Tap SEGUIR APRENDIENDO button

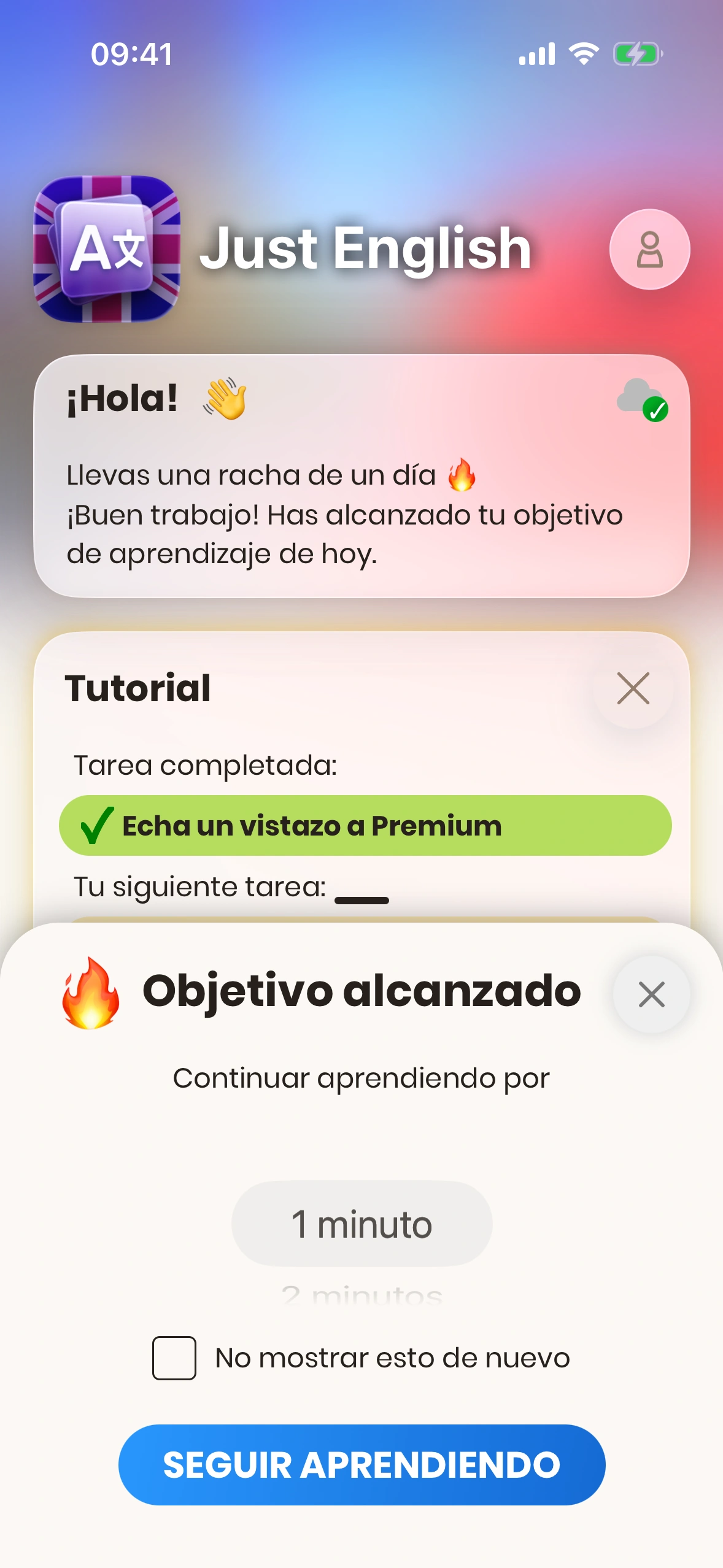coord(361,1464)
